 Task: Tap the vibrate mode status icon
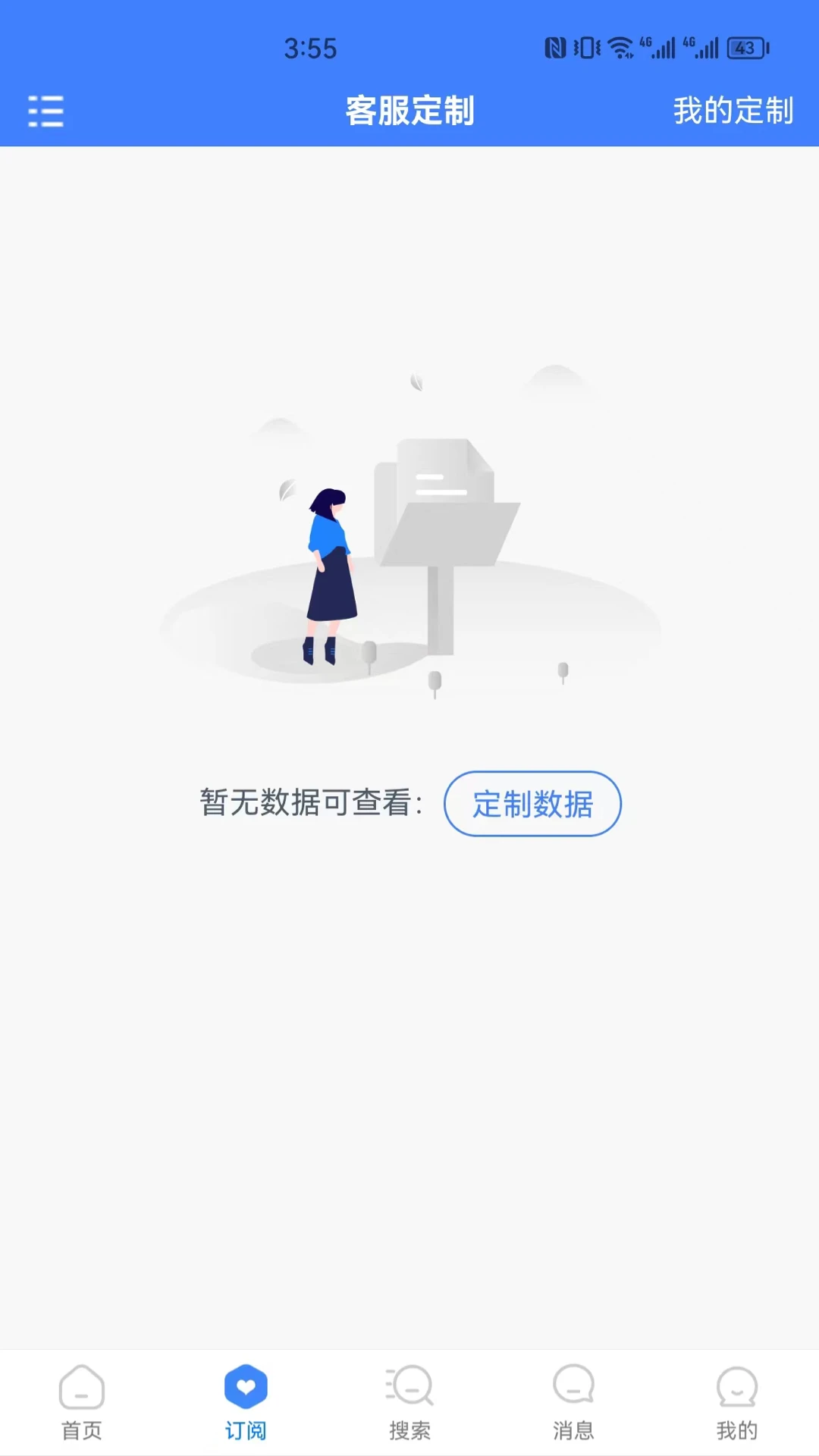[x=586, y=45]
